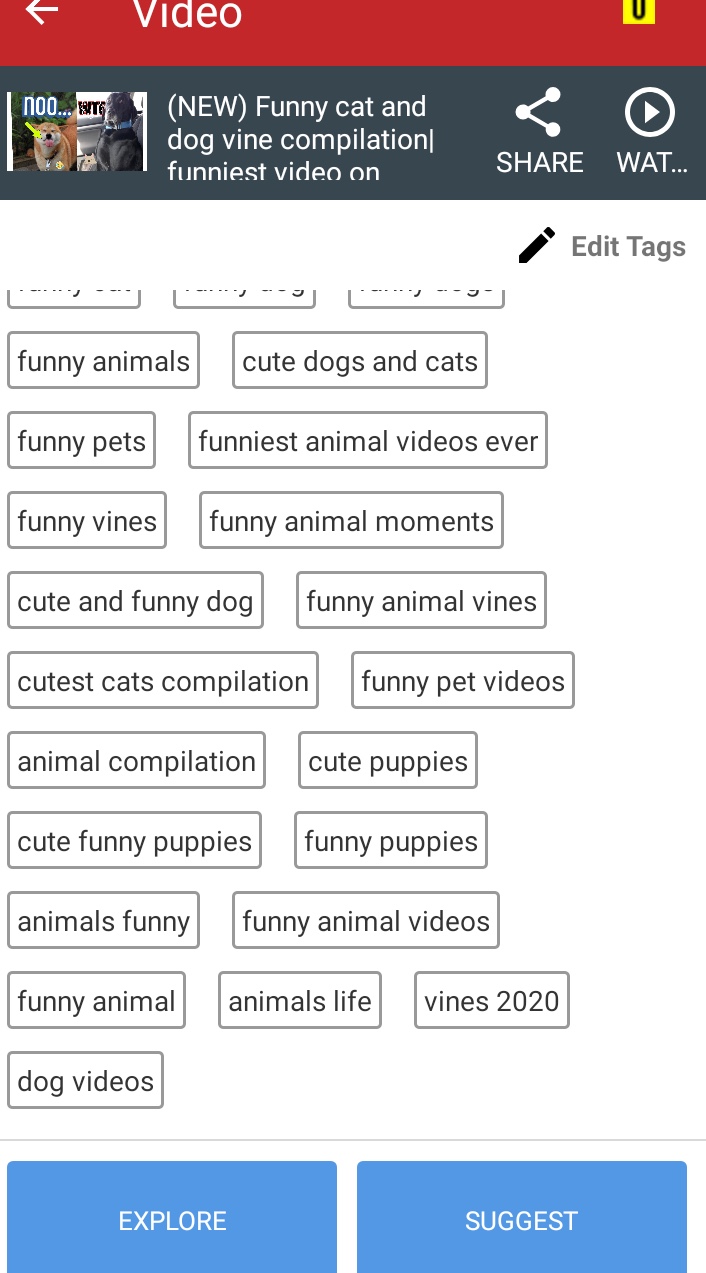706x1273 pixels.
Task: Select the 'cutest cats compilation' tag
Action: (163, 681)
